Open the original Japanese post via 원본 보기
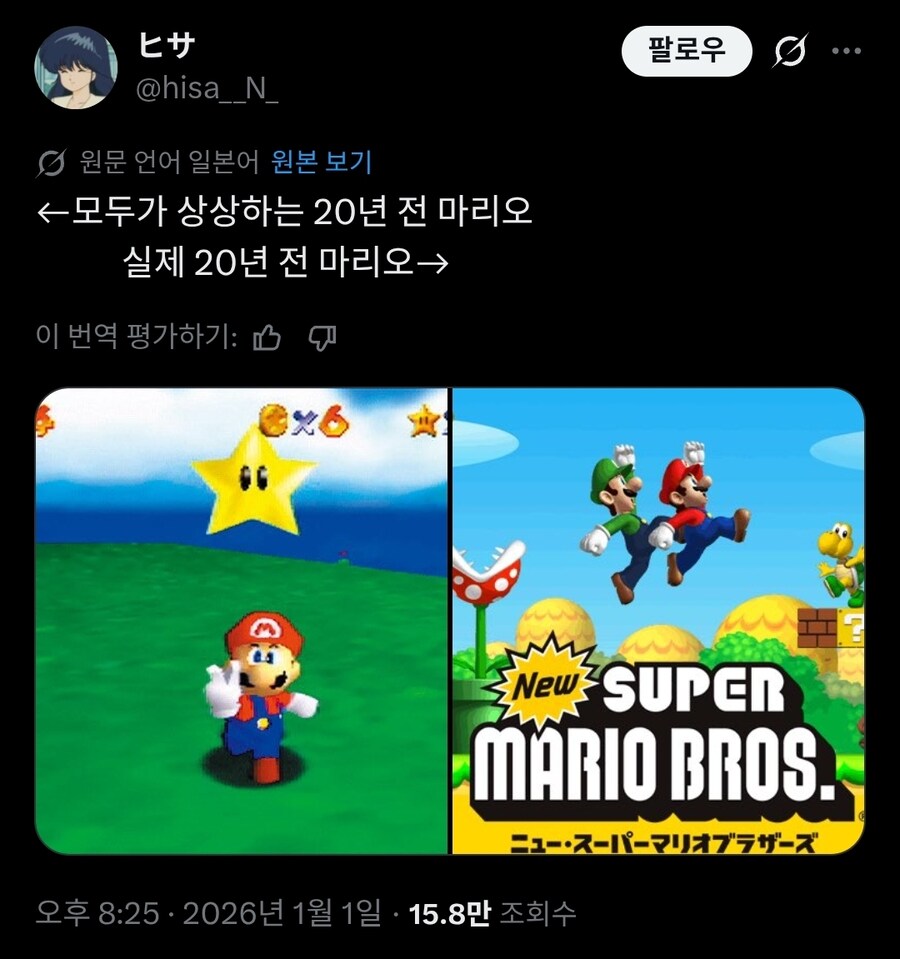Screen dimensions: 900x959 coord(306,155)
